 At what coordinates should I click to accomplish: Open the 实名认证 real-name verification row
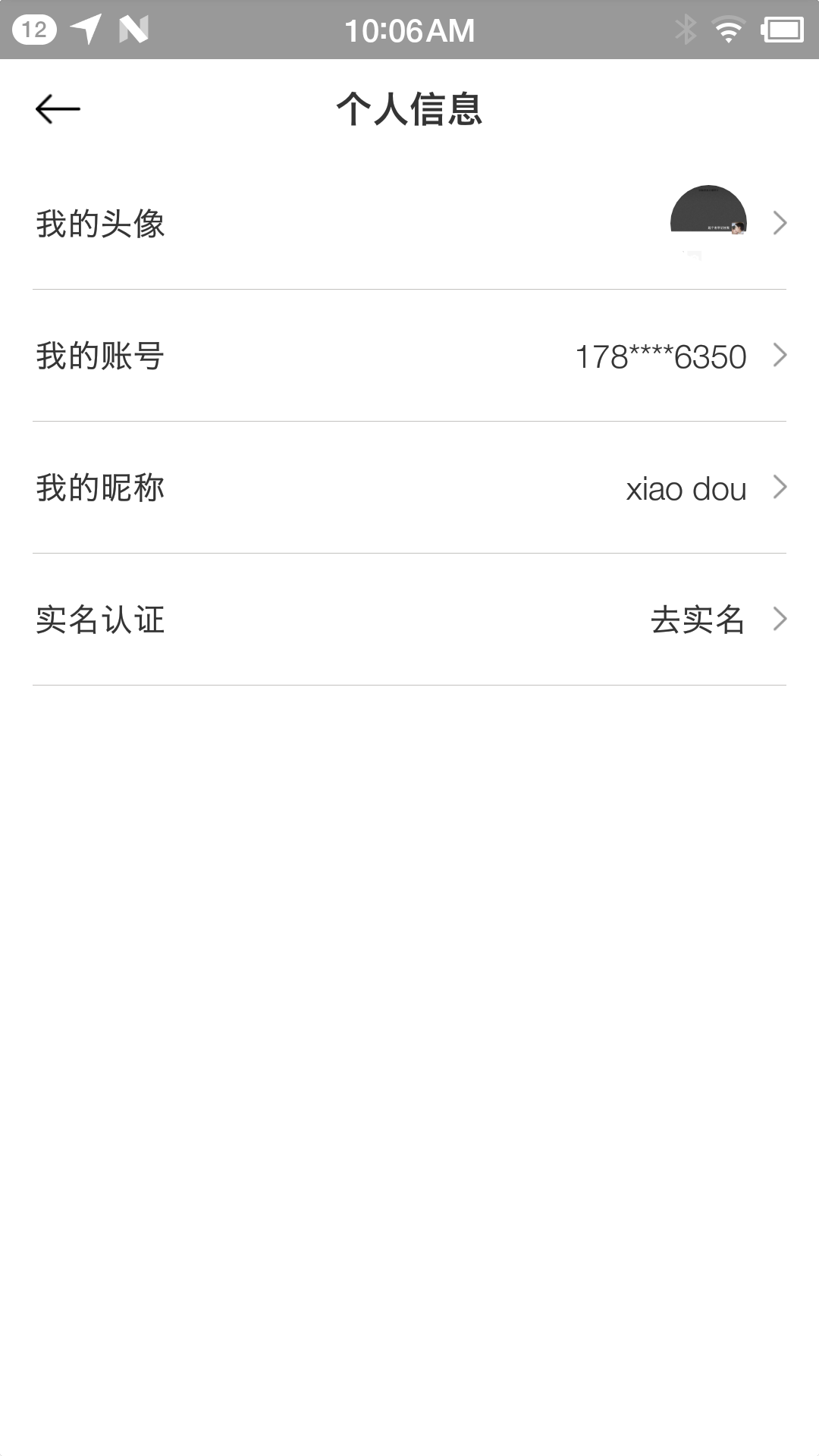point(409,620)
